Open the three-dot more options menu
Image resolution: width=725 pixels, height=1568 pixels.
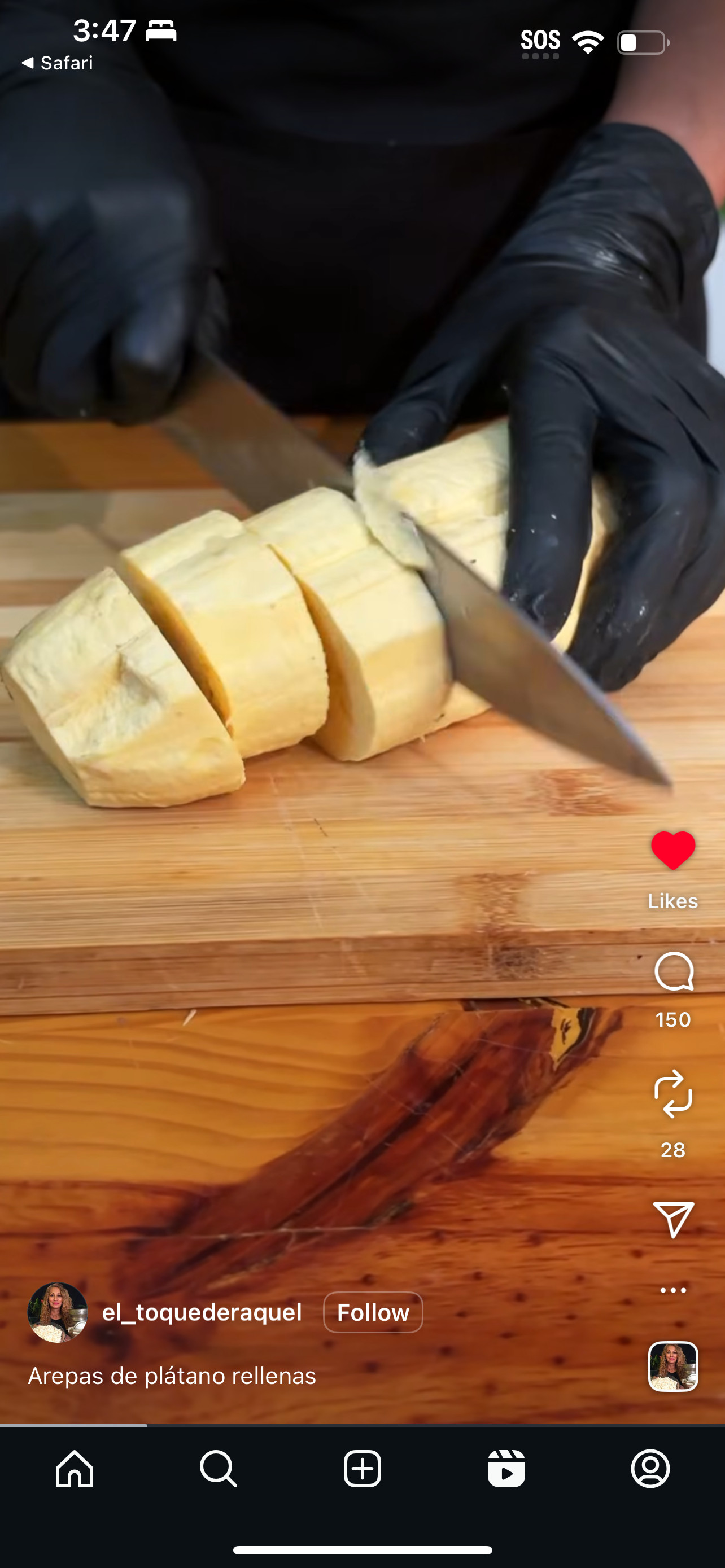[672, 1290]
